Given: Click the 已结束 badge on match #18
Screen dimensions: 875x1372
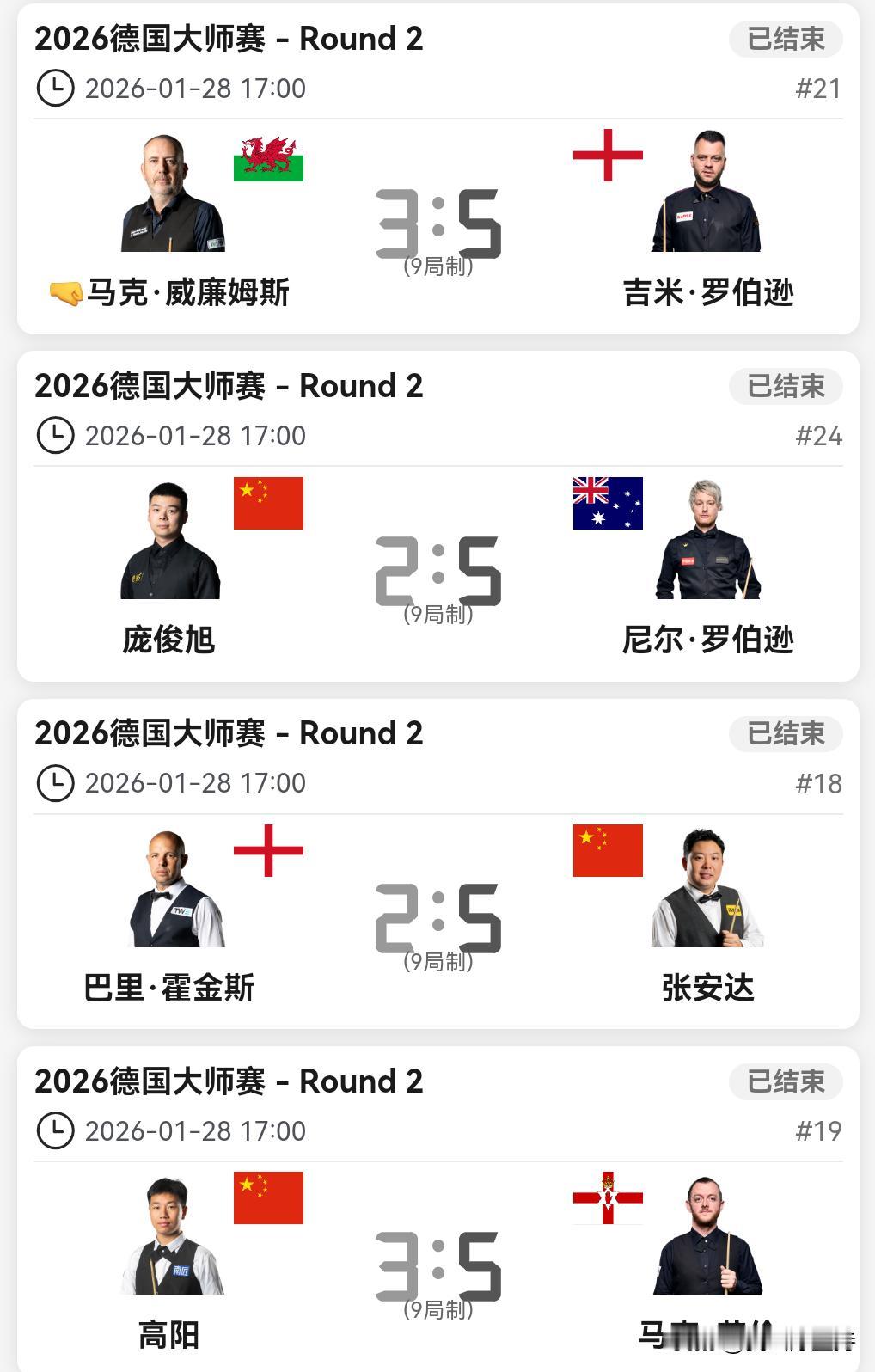Looking at the screenshot, I should click(x=785, y=733).
